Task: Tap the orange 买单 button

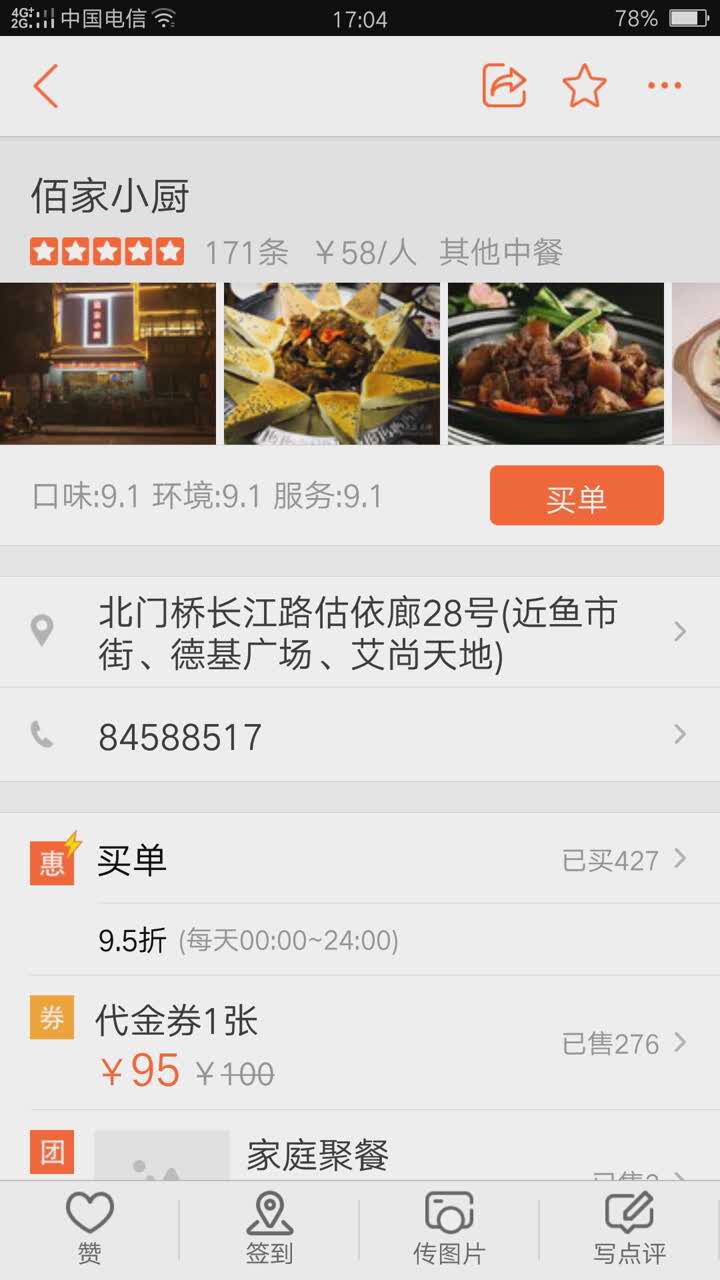Action: 576,496
